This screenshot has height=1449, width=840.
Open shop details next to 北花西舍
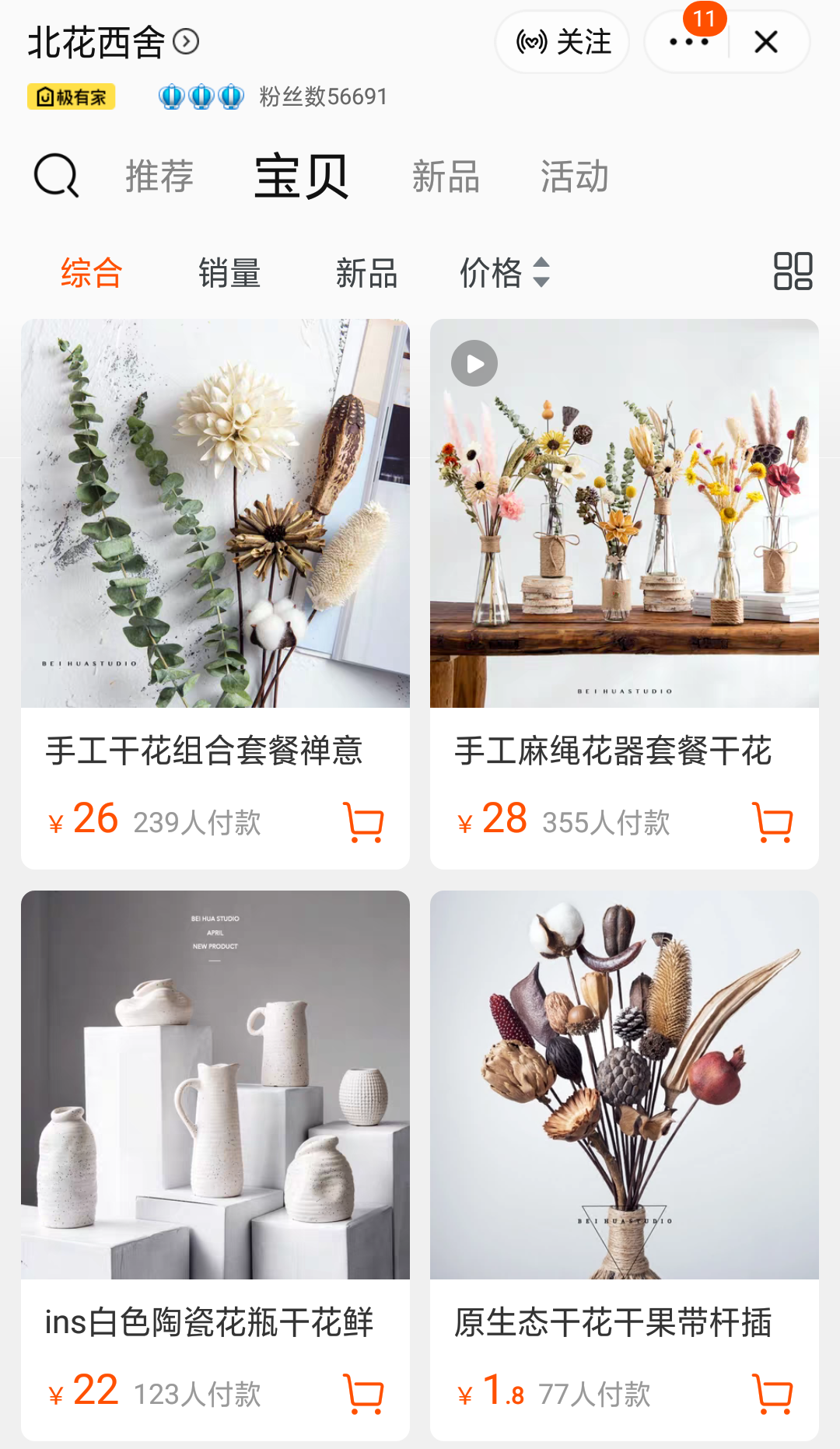pyautogui.click(x=187, y=41)
